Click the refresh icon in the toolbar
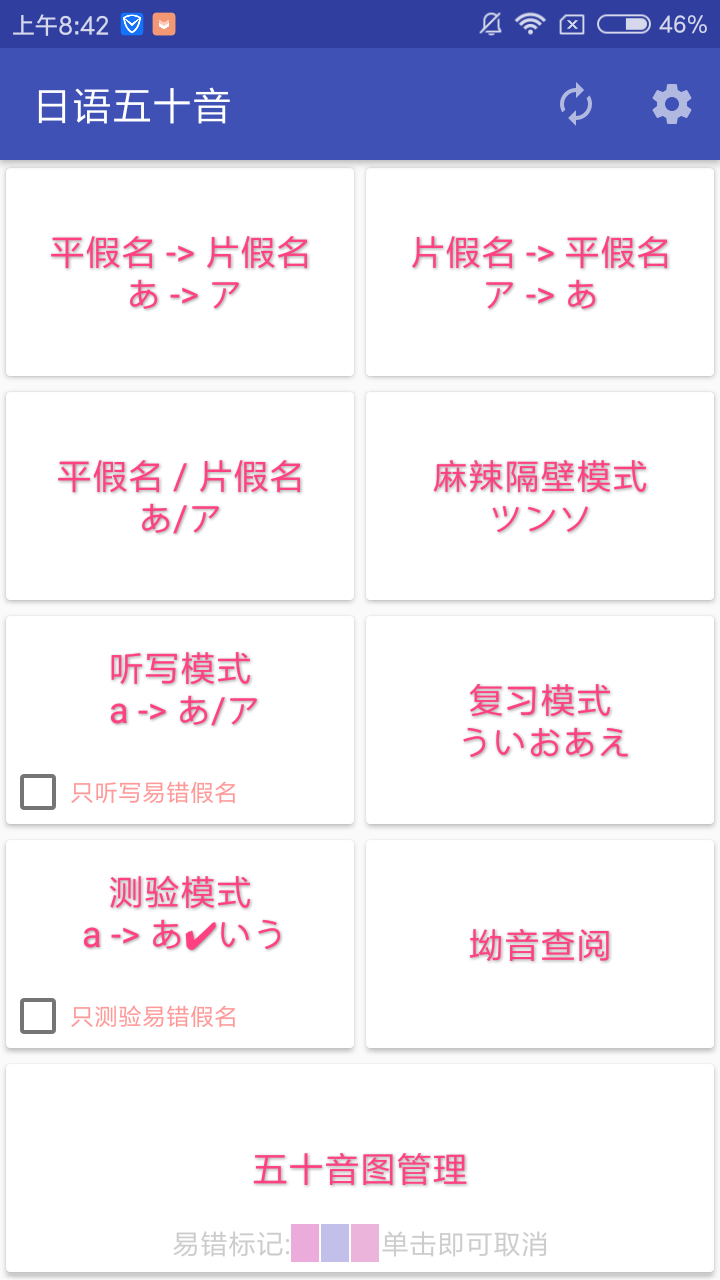 (x=578, y=103)
